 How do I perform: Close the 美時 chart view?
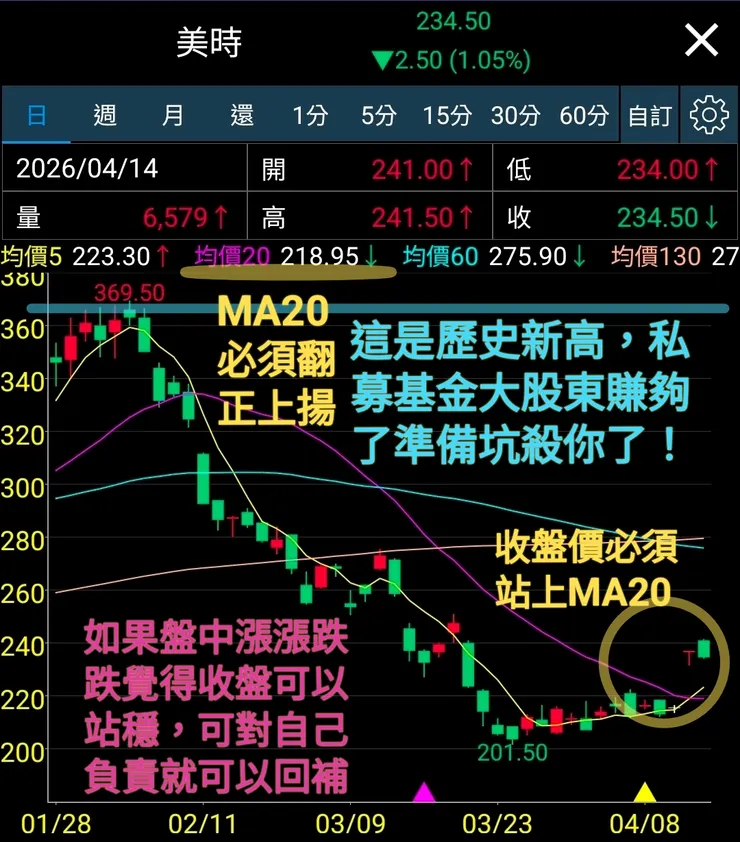tap(701, 42)
